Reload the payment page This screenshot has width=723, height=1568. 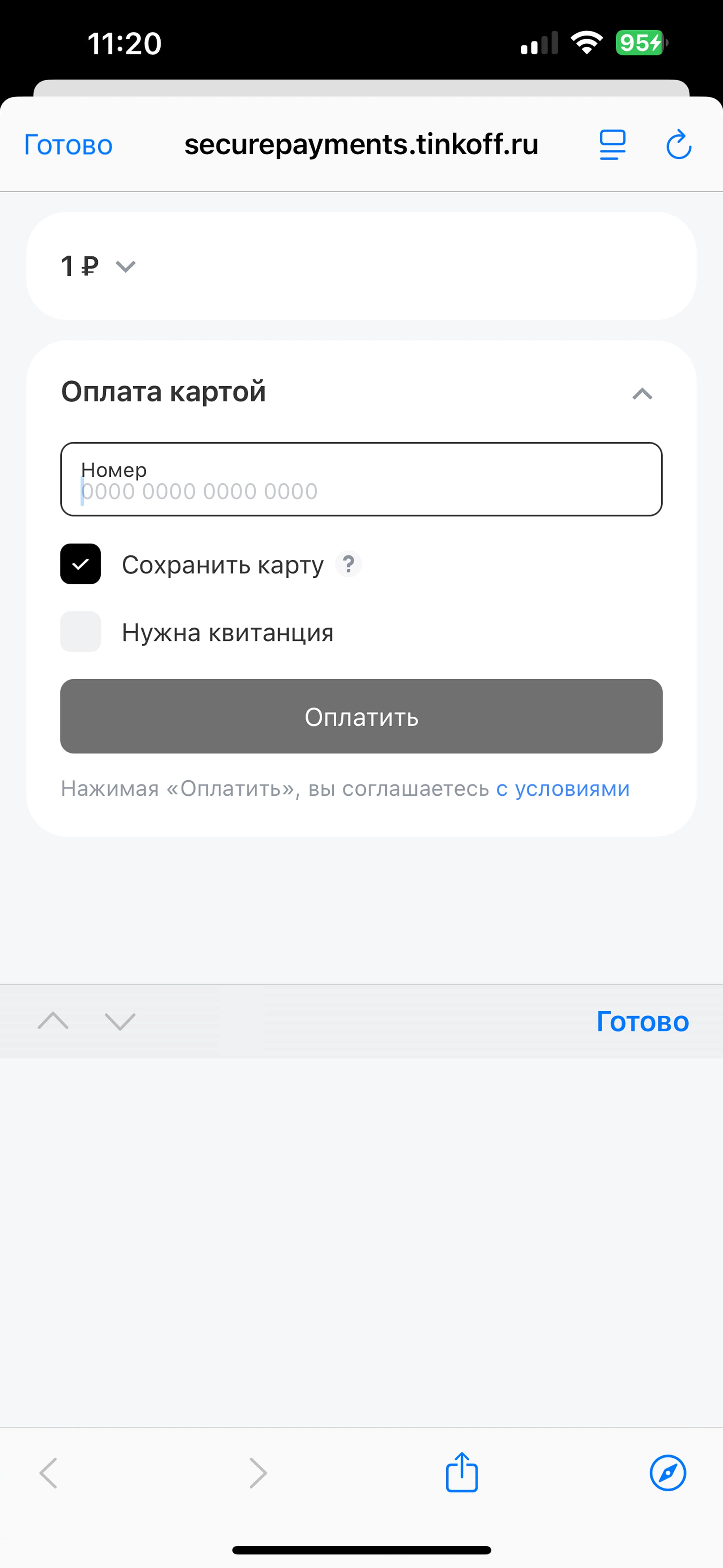pos(678,145)
